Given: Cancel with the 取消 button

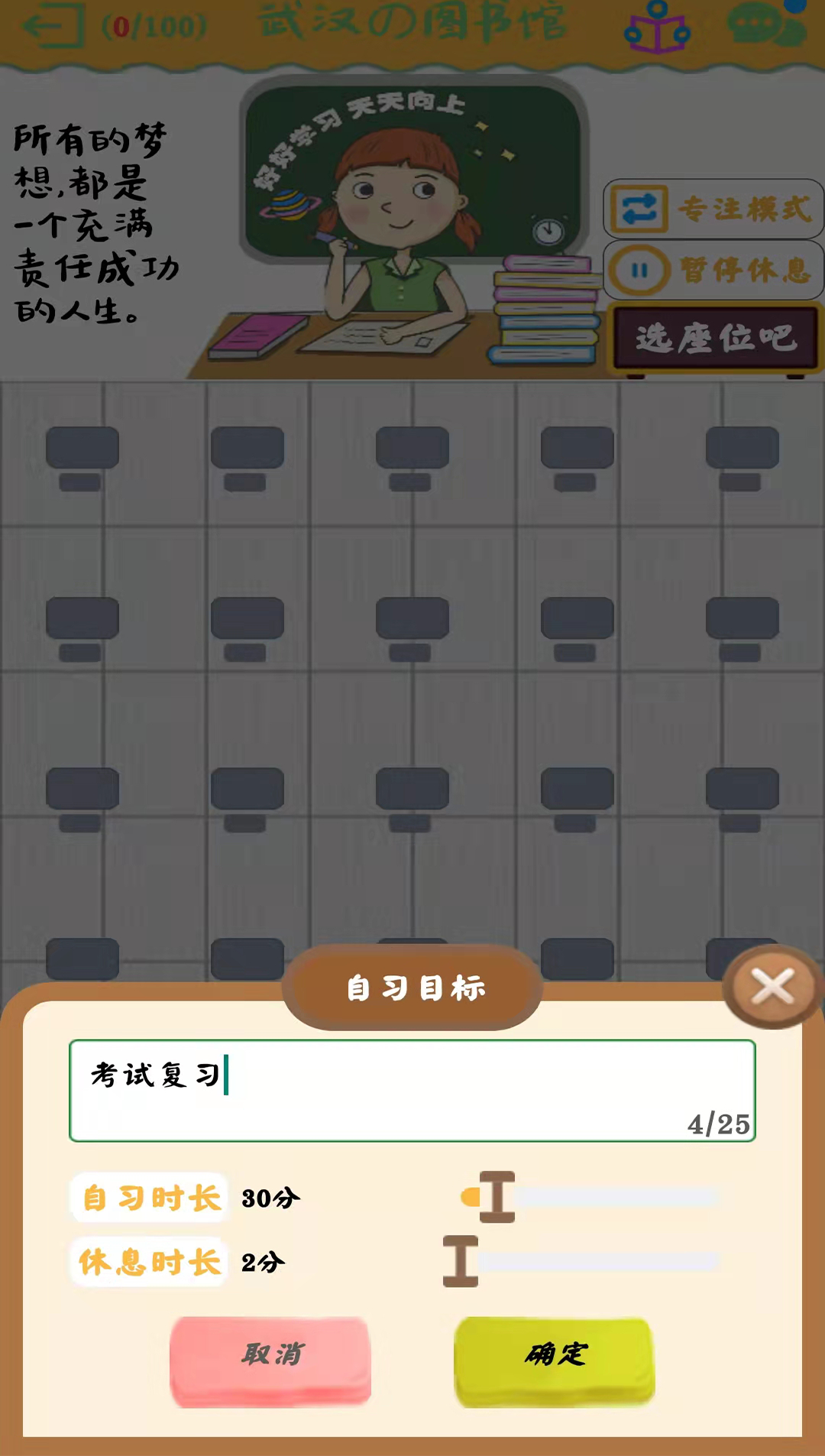Looking at the screenshot, I should [270, 1360].
